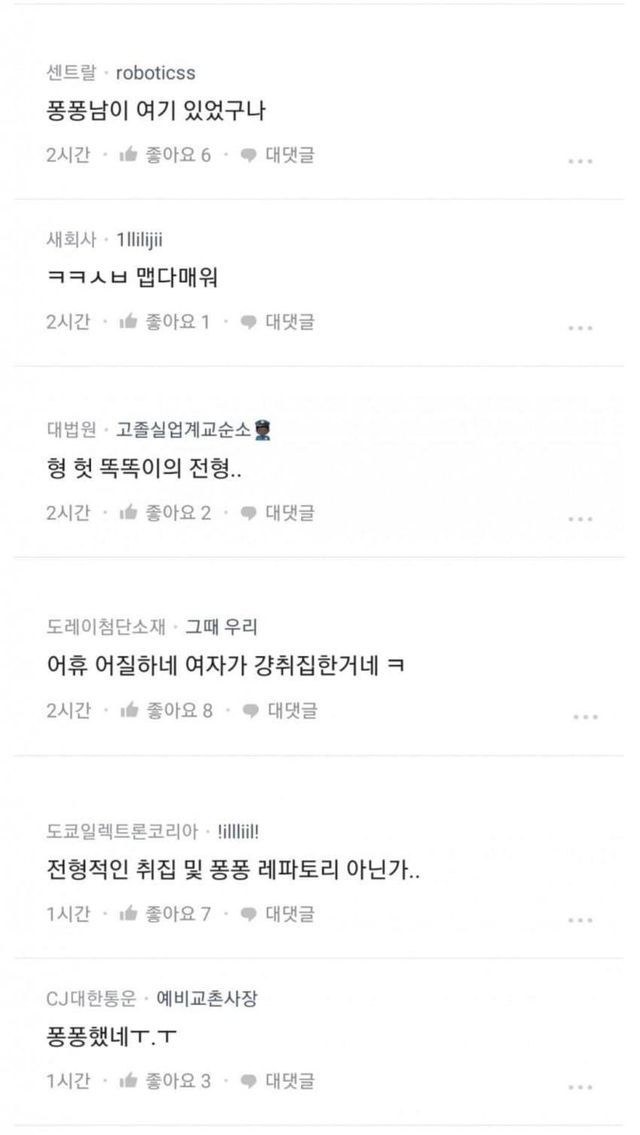The width and height of the screenshot is (640, 1135).
Task: Open more options on the 고졸실업계교순소 comment
Action: pos(581,519)
